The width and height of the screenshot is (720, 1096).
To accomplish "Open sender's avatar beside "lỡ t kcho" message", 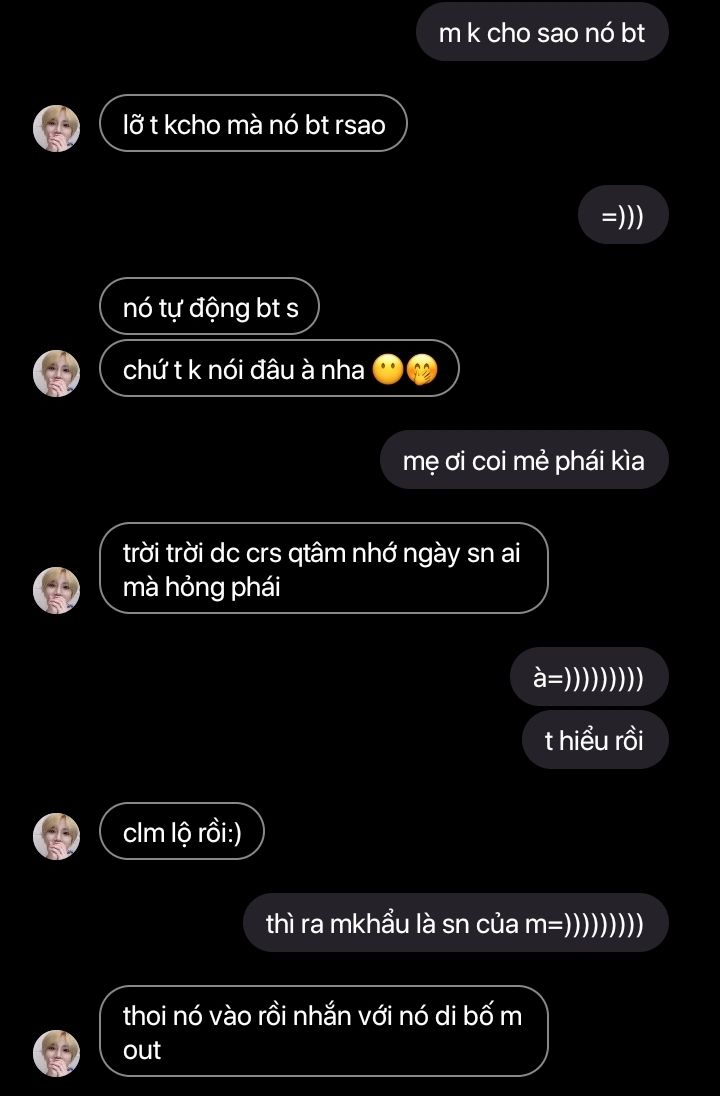I will pyautogui.click(x=56, y=128).
